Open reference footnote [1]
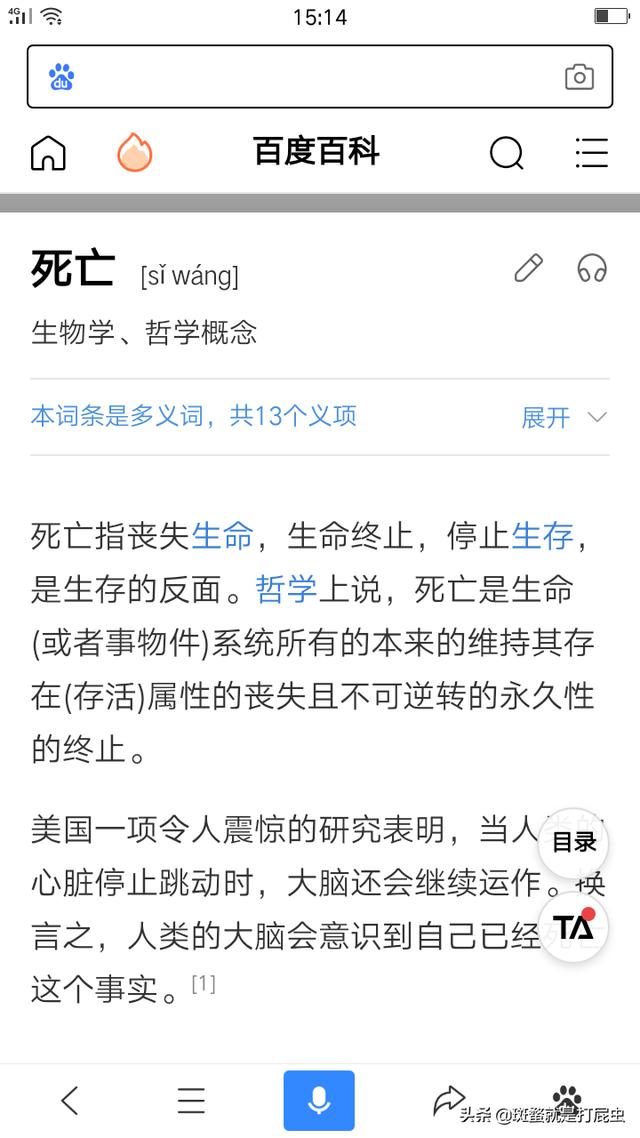The image size is (640, 1138). click(203, 984)
